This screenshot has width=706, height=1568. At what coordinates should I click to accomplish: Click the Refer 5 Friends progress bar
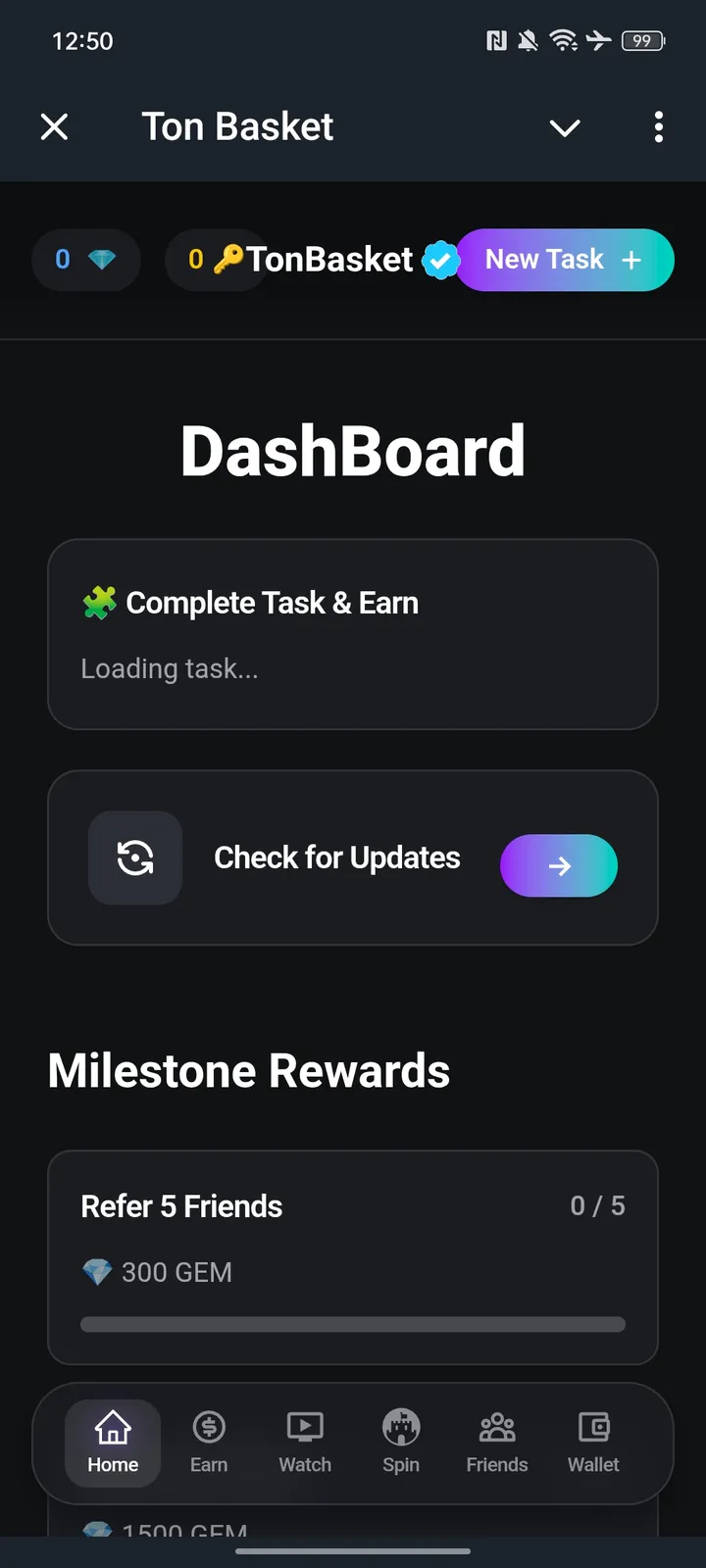click(353, 1324)
